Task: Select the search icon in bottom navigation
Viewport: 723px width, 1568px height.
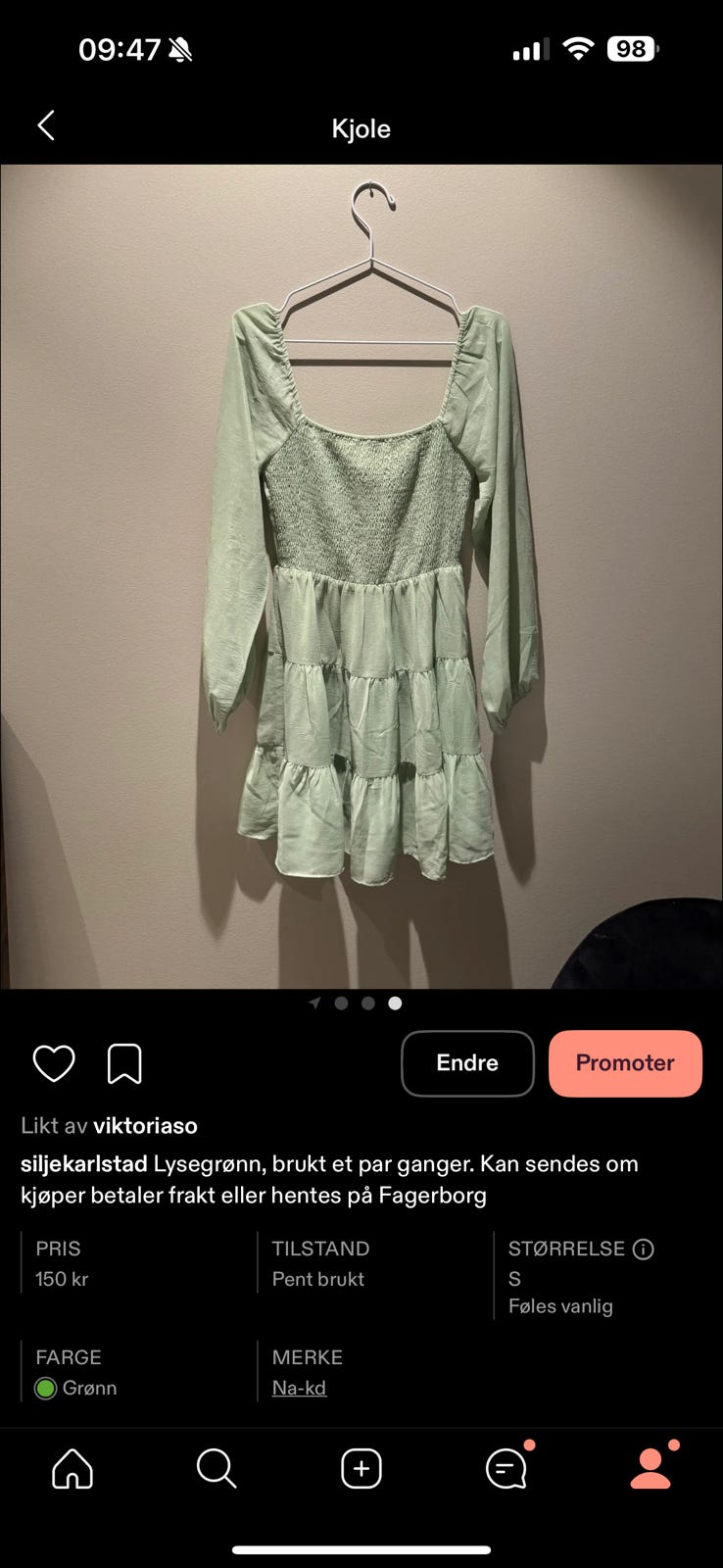Action: click(x=217, y=1467)
